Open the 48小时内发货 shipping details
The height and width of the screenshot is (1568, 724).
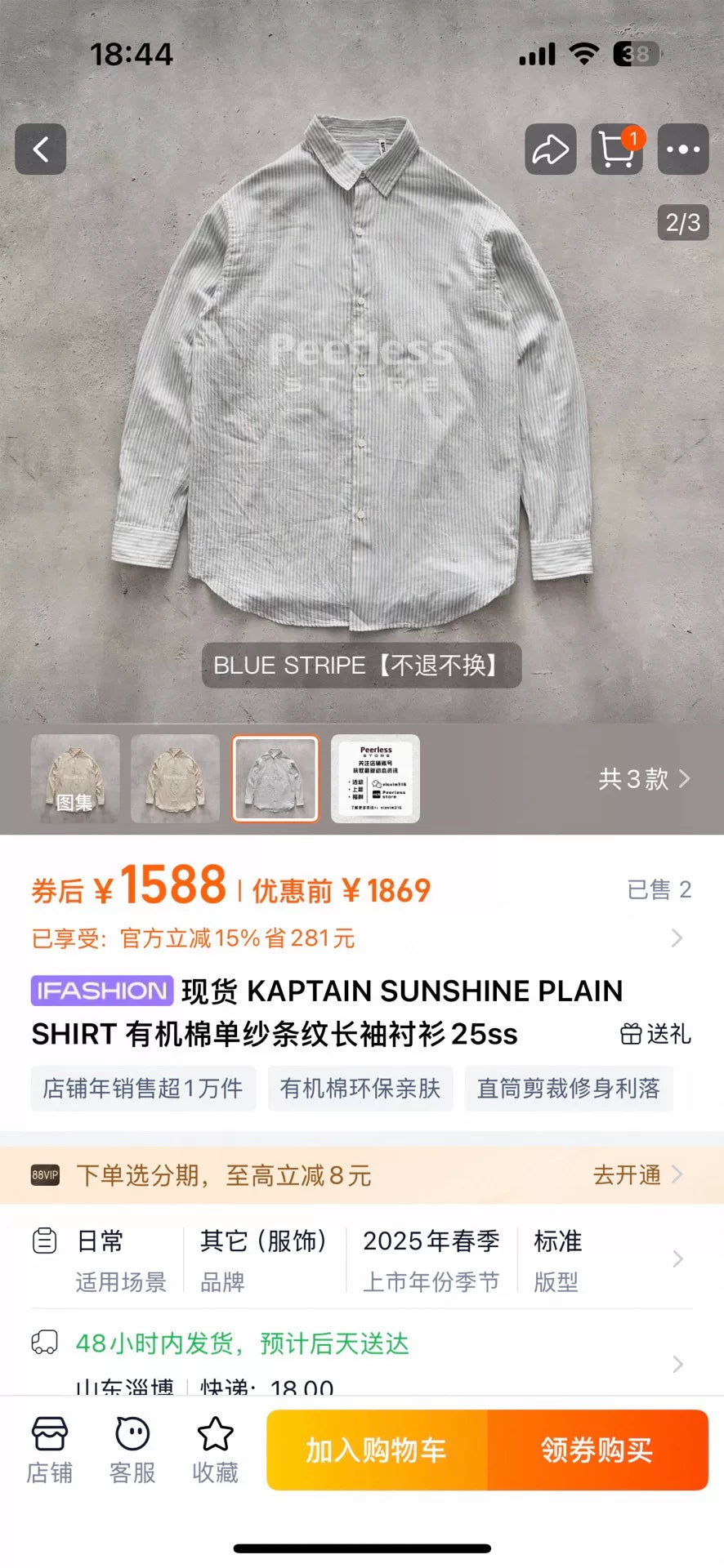coord(360,1356)
